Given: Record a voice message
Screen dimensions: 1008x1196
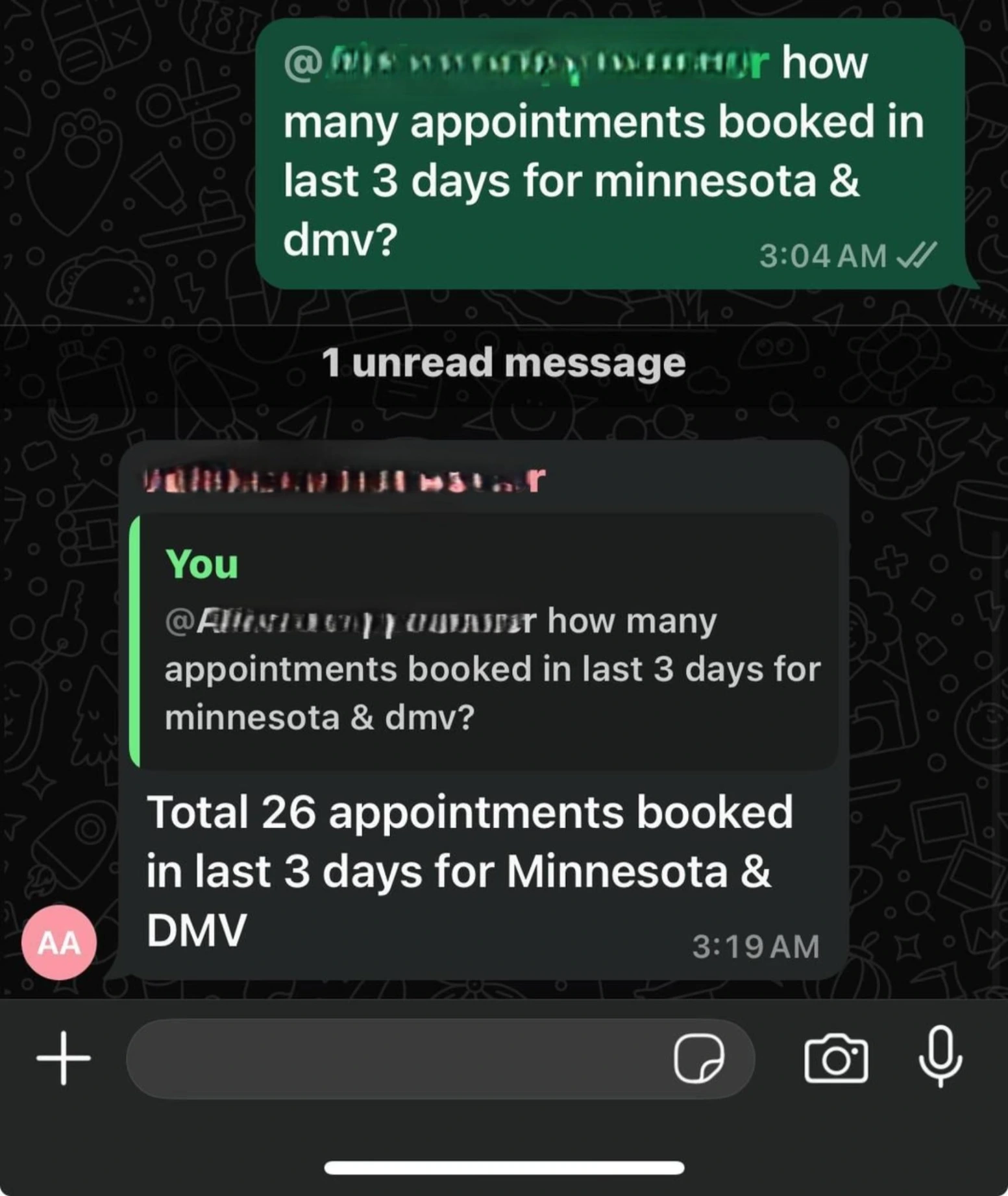Looking at the screenshot, I should (x=940, y=1057).
